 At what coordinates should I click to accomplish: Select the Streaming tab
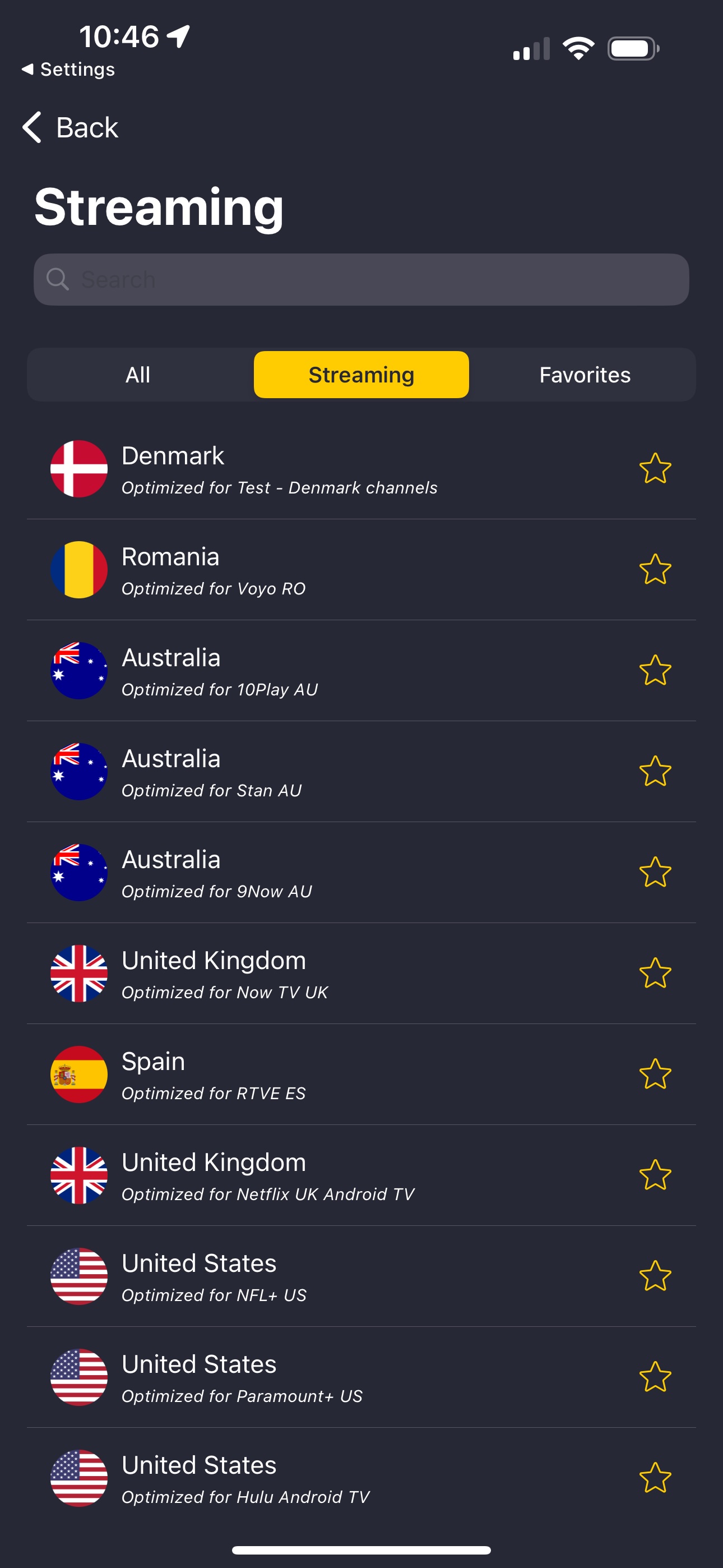tap(361, 375)
